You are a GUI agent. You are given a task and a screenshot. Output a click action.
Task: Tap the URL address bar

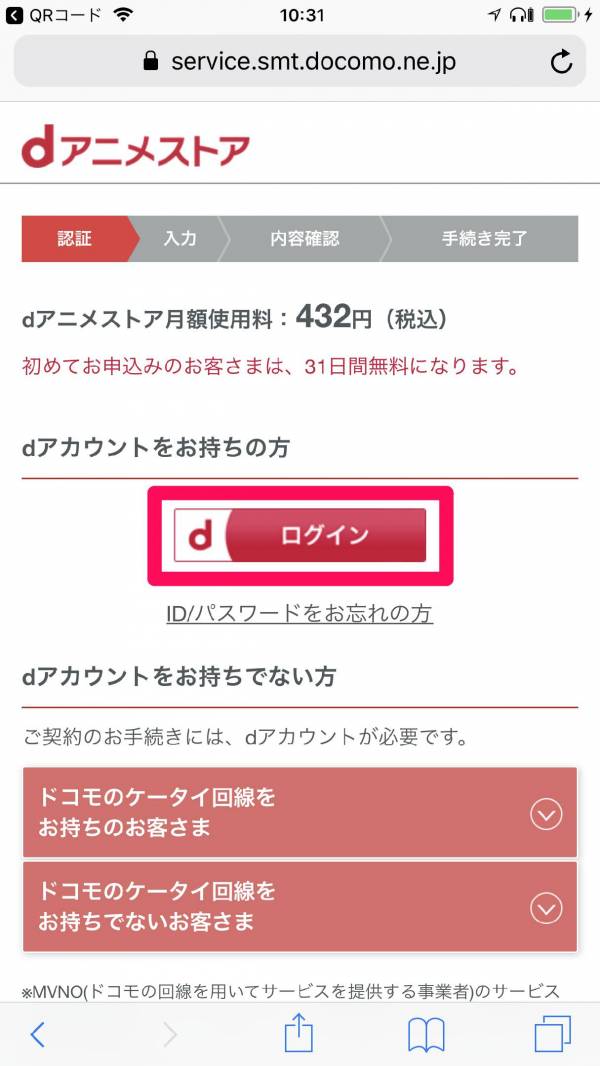[300, 62]
